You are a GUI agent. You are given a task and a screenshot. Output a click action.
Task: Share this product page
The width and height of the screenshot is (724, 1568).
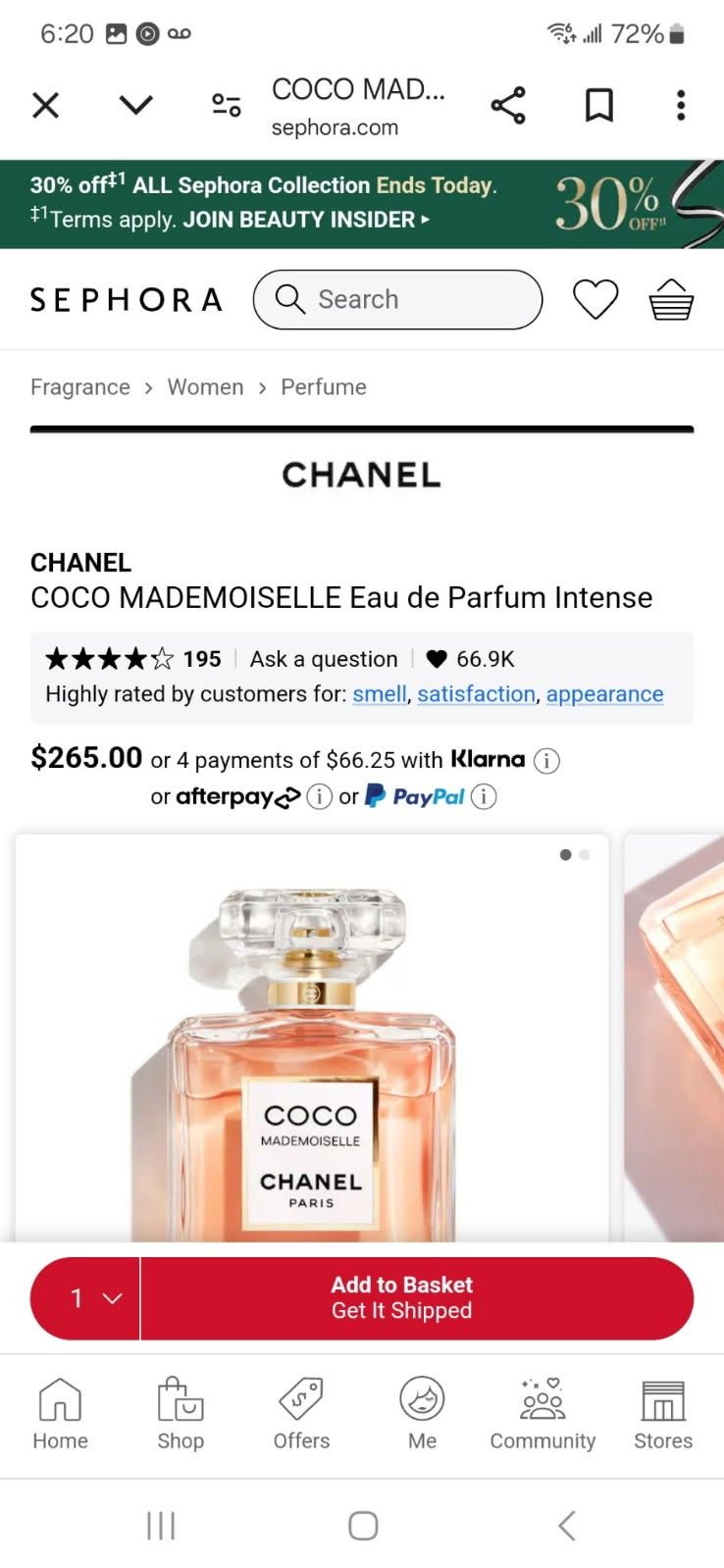coord(509,105)
